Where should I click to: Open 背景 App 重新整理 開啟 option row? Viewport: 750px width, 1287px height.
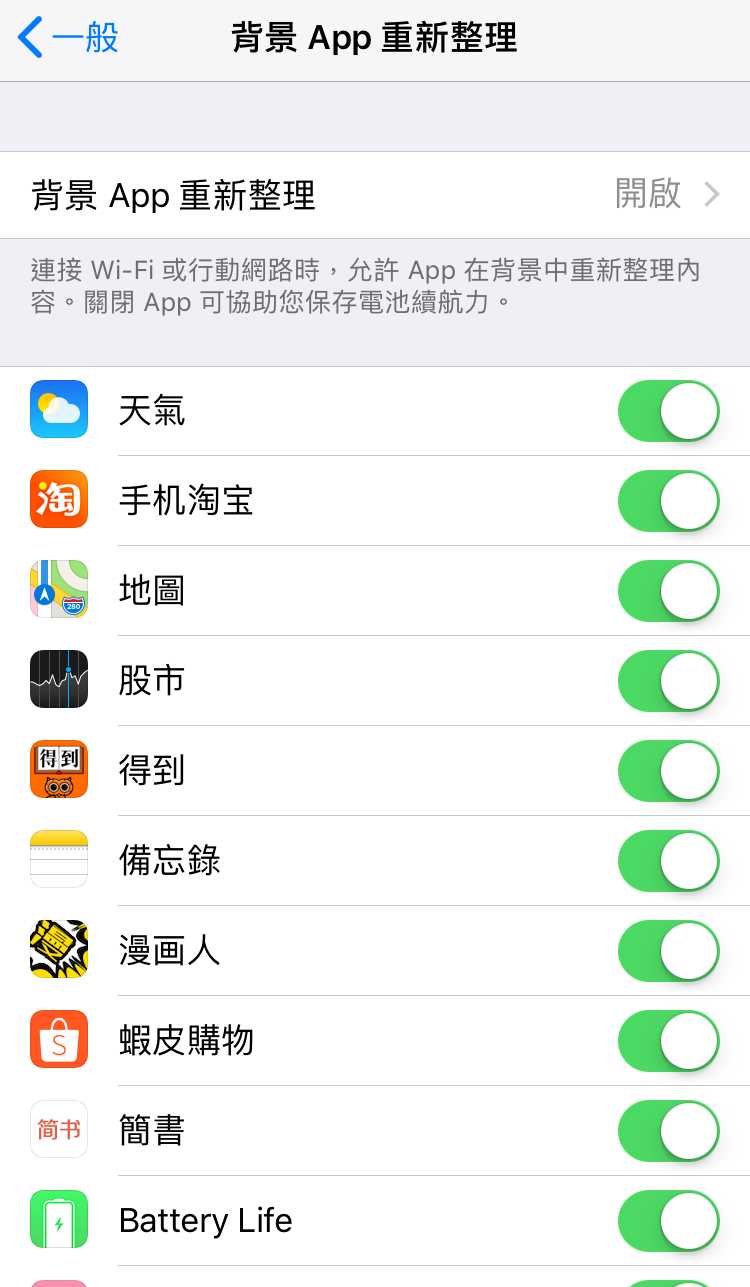coord(375,195)
